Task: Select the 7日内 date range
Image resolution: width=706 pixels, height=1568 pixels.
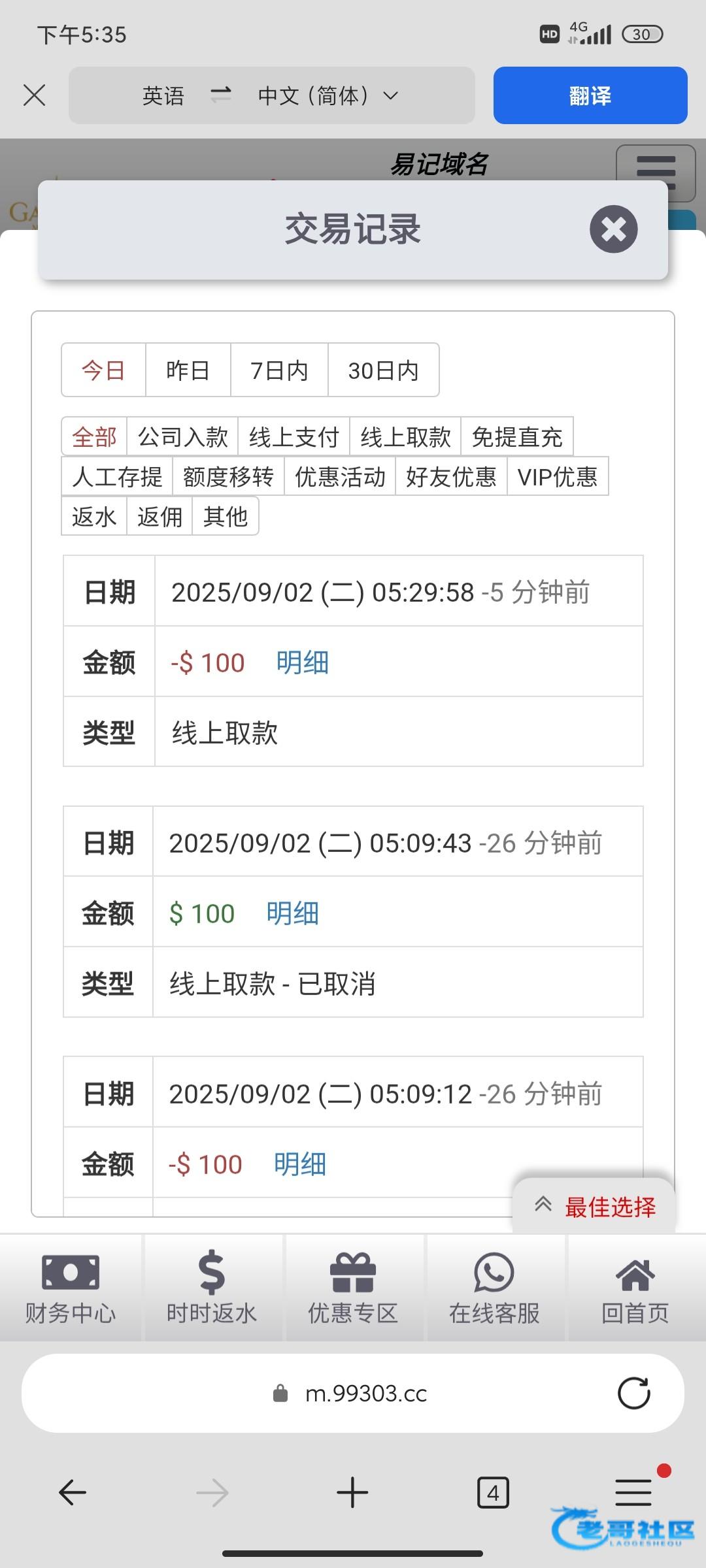Action: pyautogui.click(x=279, y=370)
